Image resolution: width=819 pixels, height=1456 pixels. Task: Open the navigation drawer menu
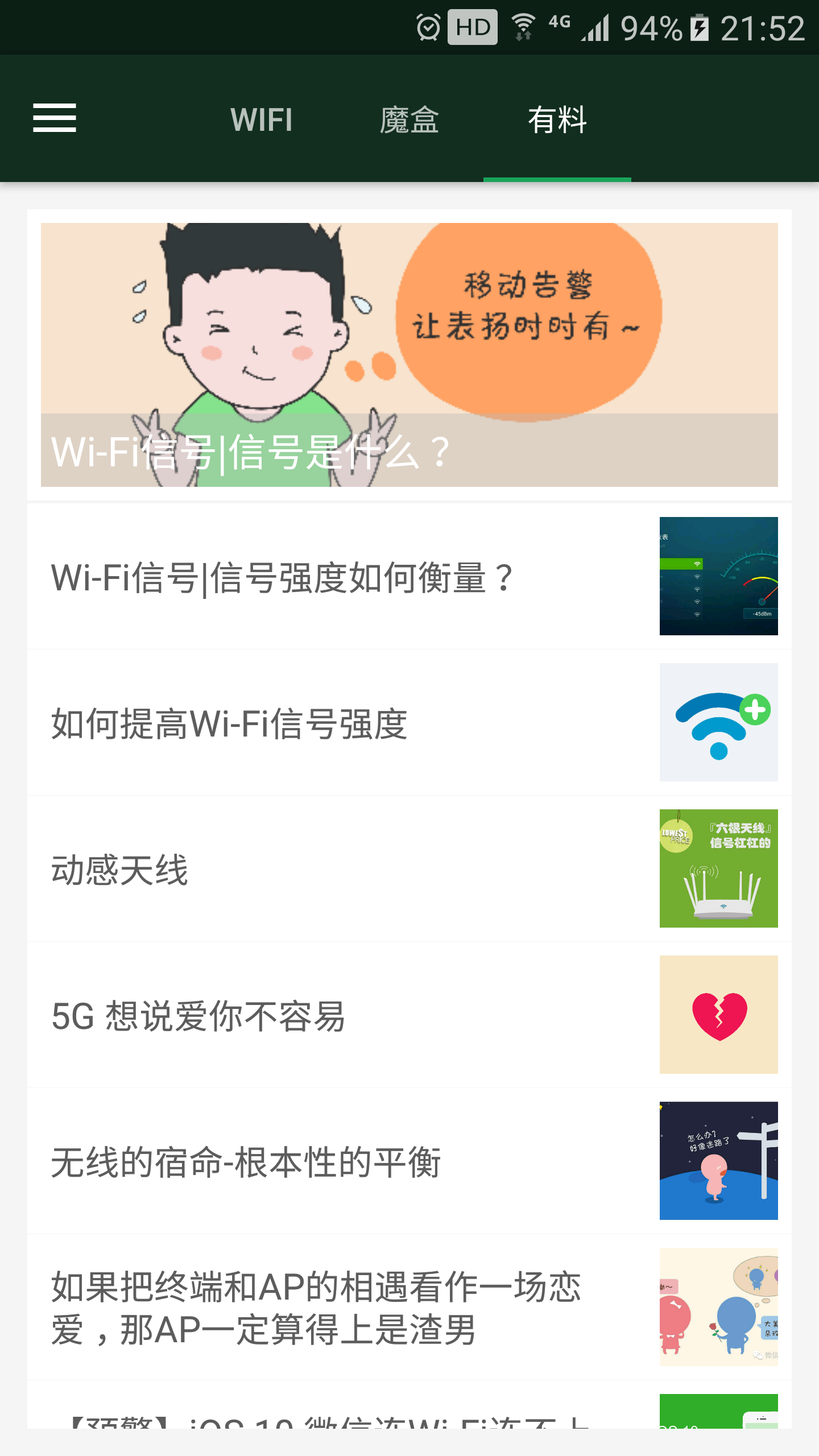[x=55, y=118]
